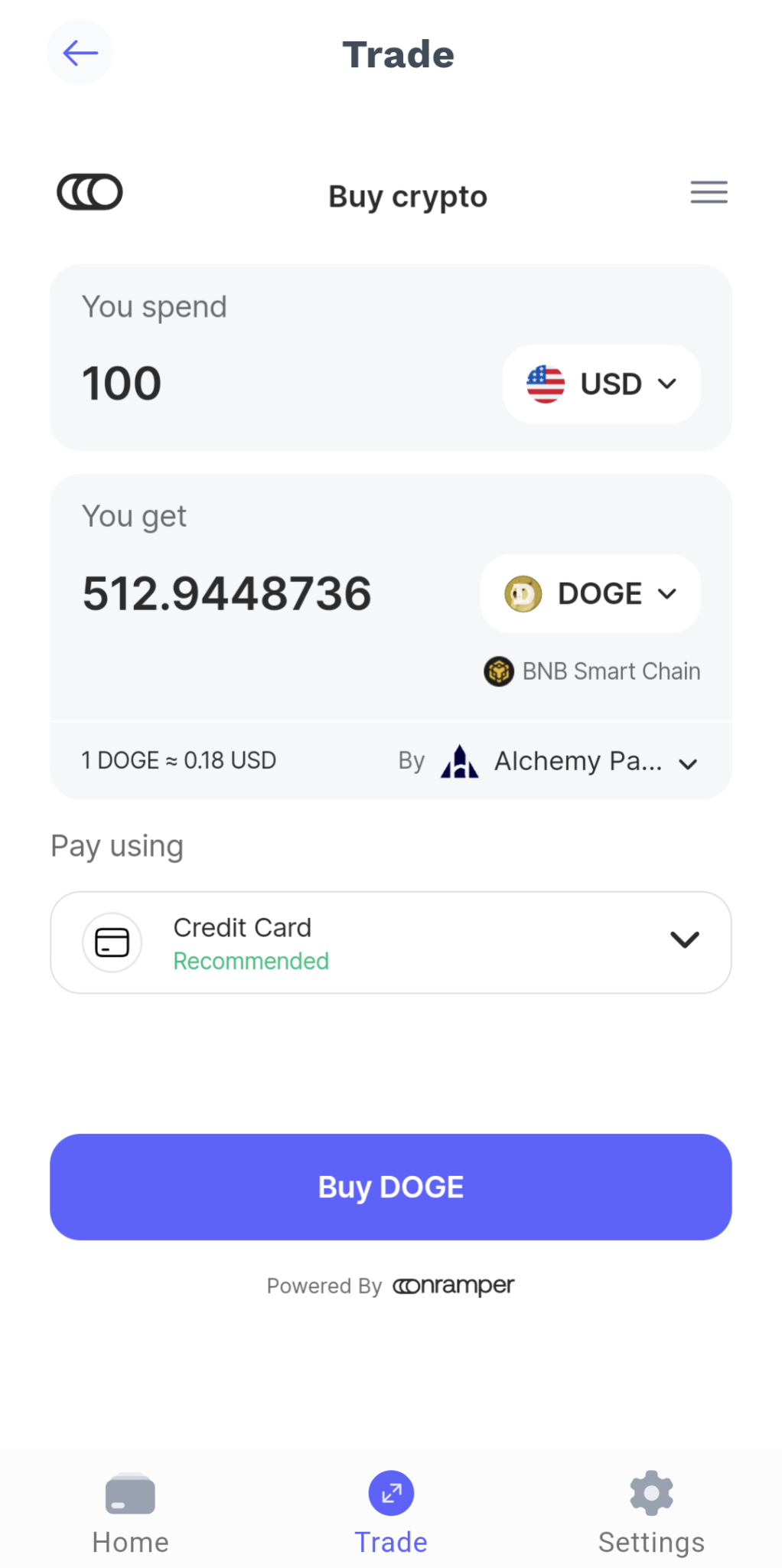The width and height of the screenshot is (782, 1568).
Task: Click the Alchemy Pay provider logo
Action: pyautogui.click(x=459, y=761)
